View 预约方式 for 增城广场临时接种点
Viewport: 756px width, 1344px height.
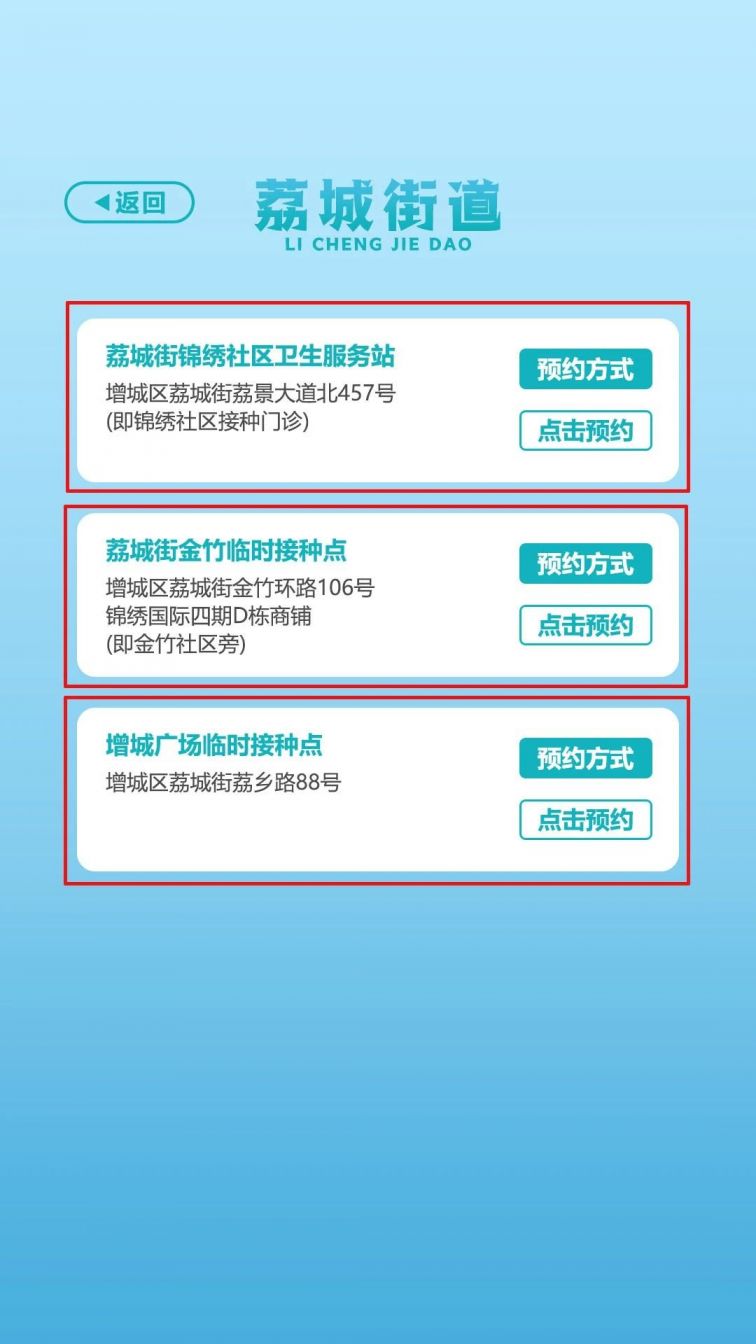(585, 758)
